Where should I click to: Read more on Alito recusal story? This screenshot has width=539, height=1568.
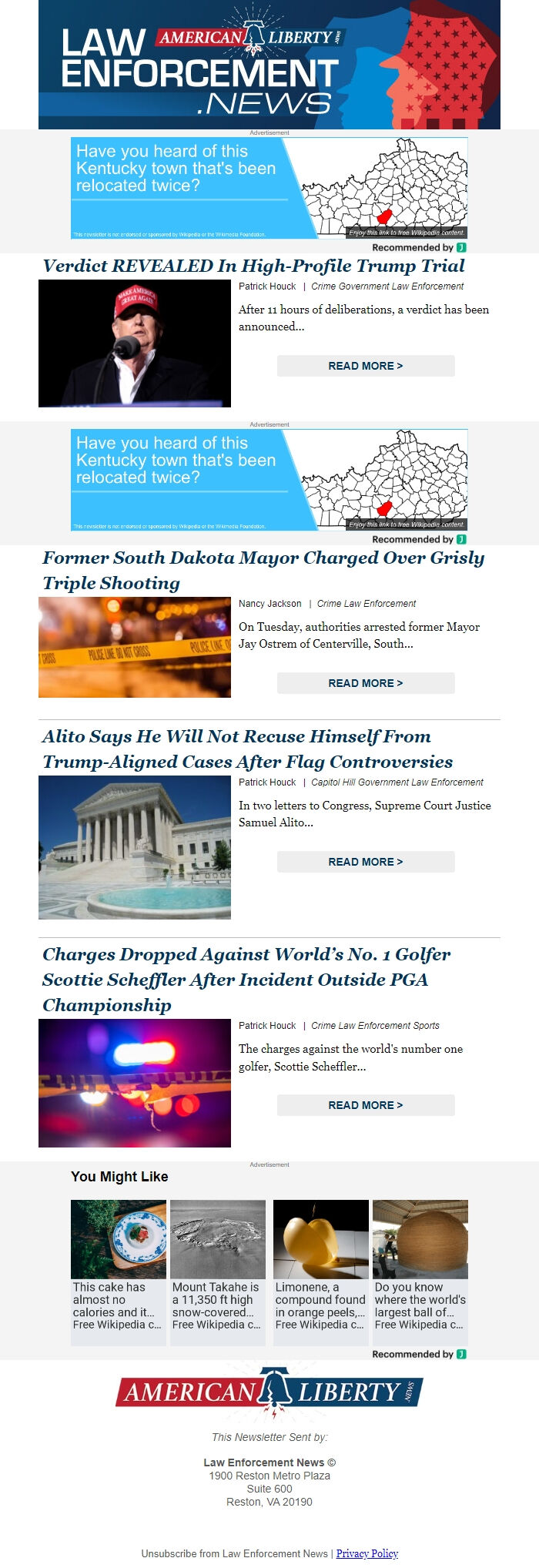[366, 862]
